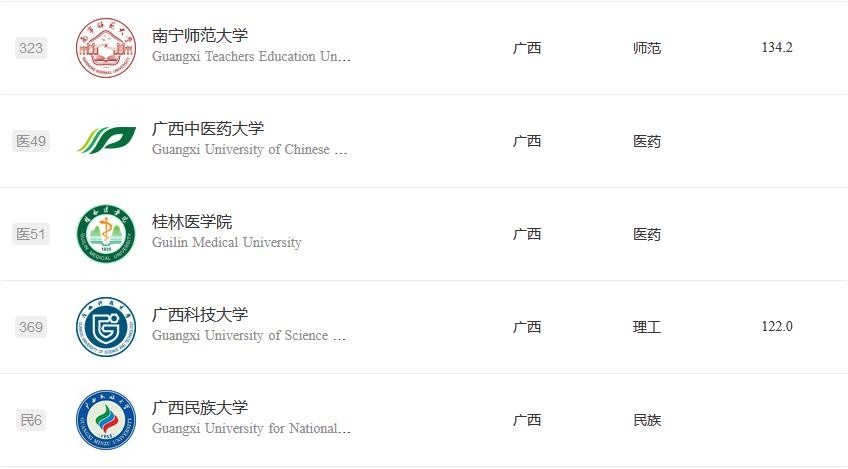View 广西科技大学 ranking details
The width and height of the screenshot is (848, 469).
pos(200,315)
